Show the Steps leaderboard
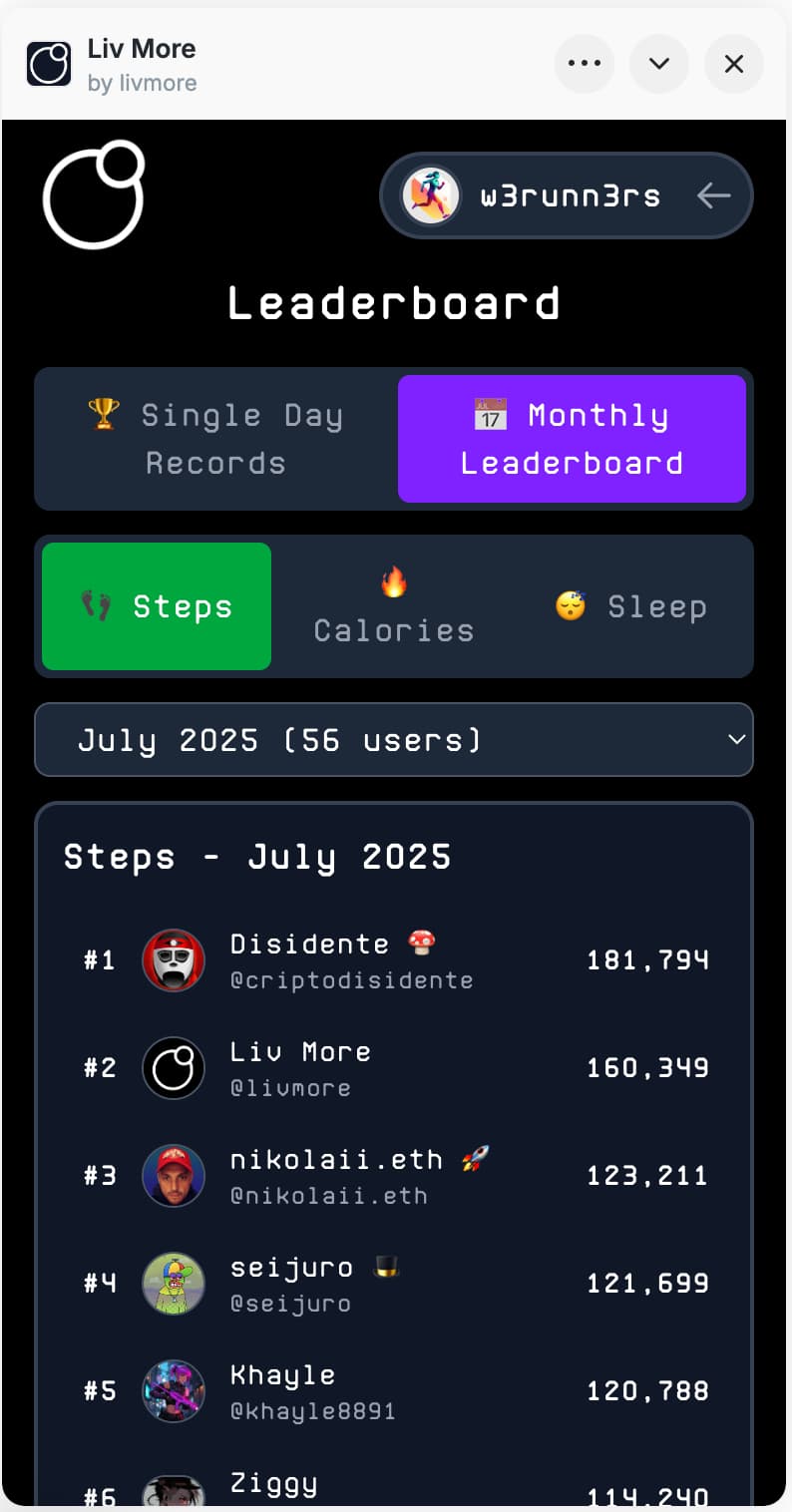792x1512 pixels. 157,606
